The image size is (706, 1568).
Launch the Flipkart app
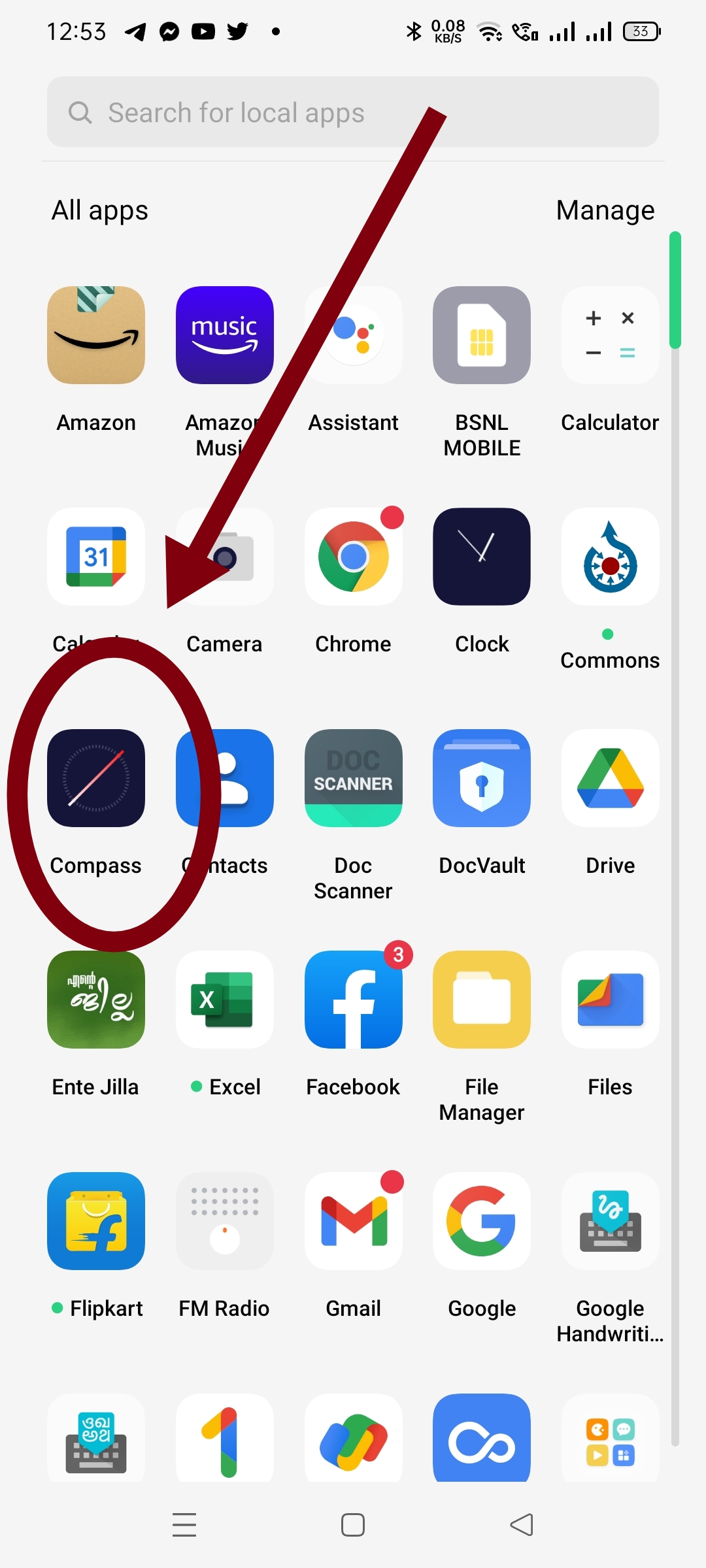(x=96, y=1221)
